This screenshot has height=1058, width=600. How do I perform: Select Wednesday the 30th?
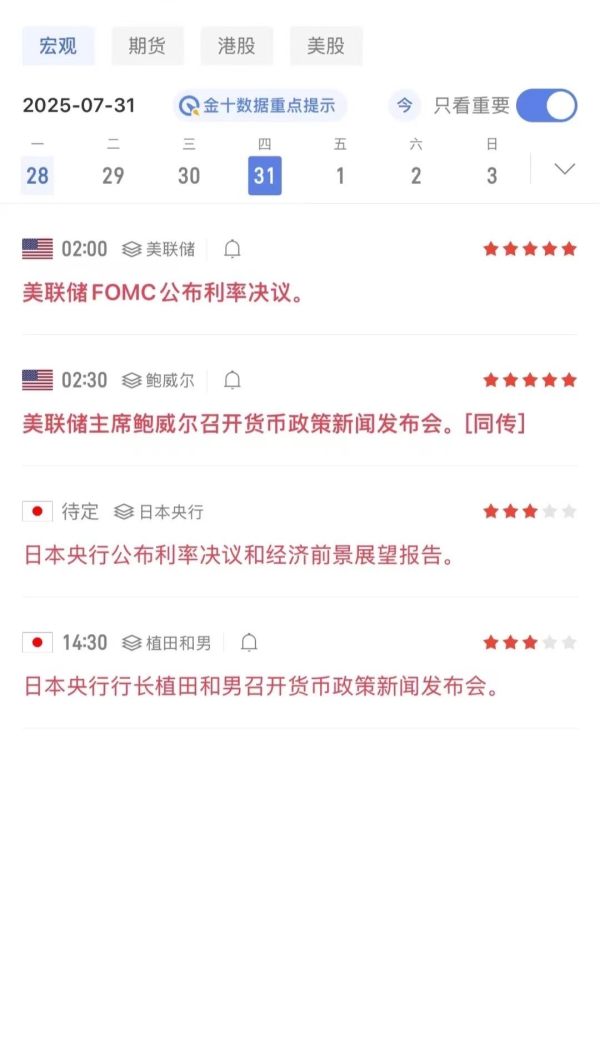[189, 175]
